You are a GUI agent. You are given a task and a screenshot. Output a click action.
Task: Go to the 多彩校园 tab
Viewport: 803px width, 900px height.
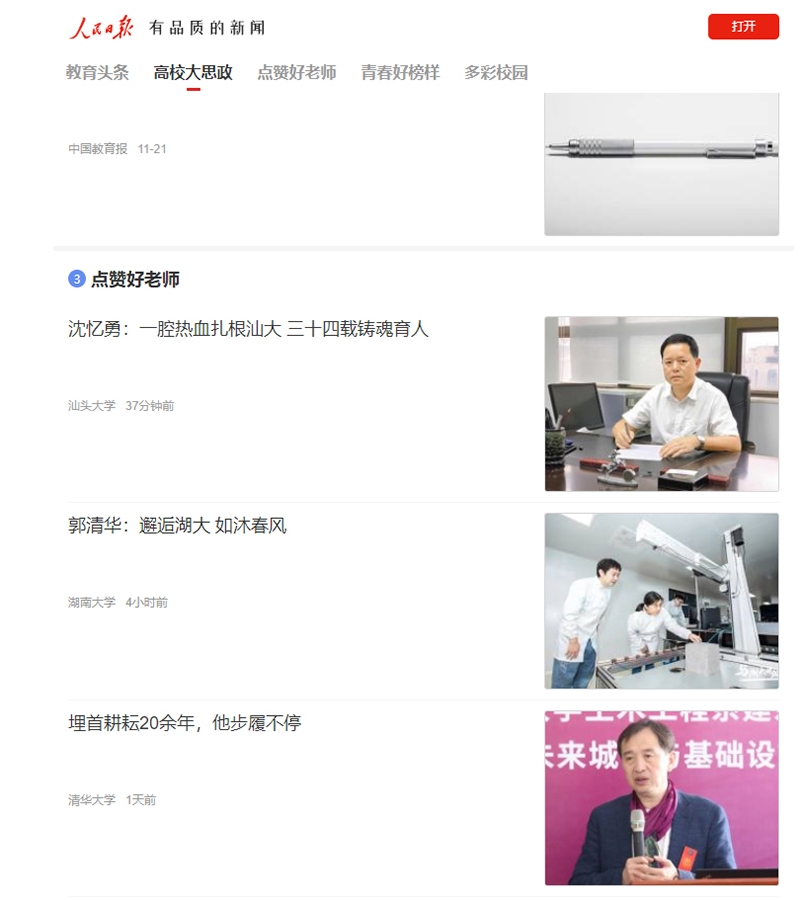496,72
